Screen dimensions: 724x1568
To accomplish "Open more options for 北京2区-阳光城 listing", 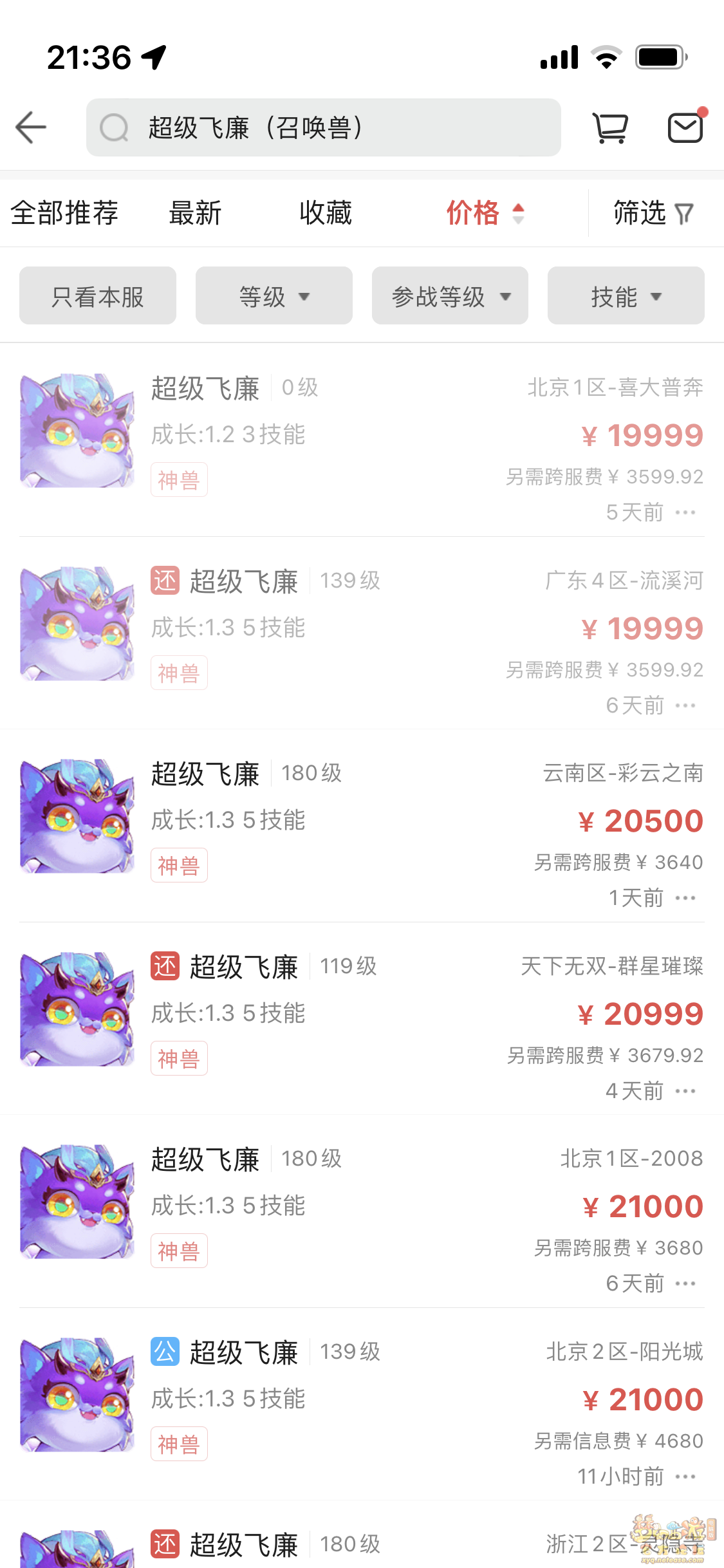I will click(685, 1476).
